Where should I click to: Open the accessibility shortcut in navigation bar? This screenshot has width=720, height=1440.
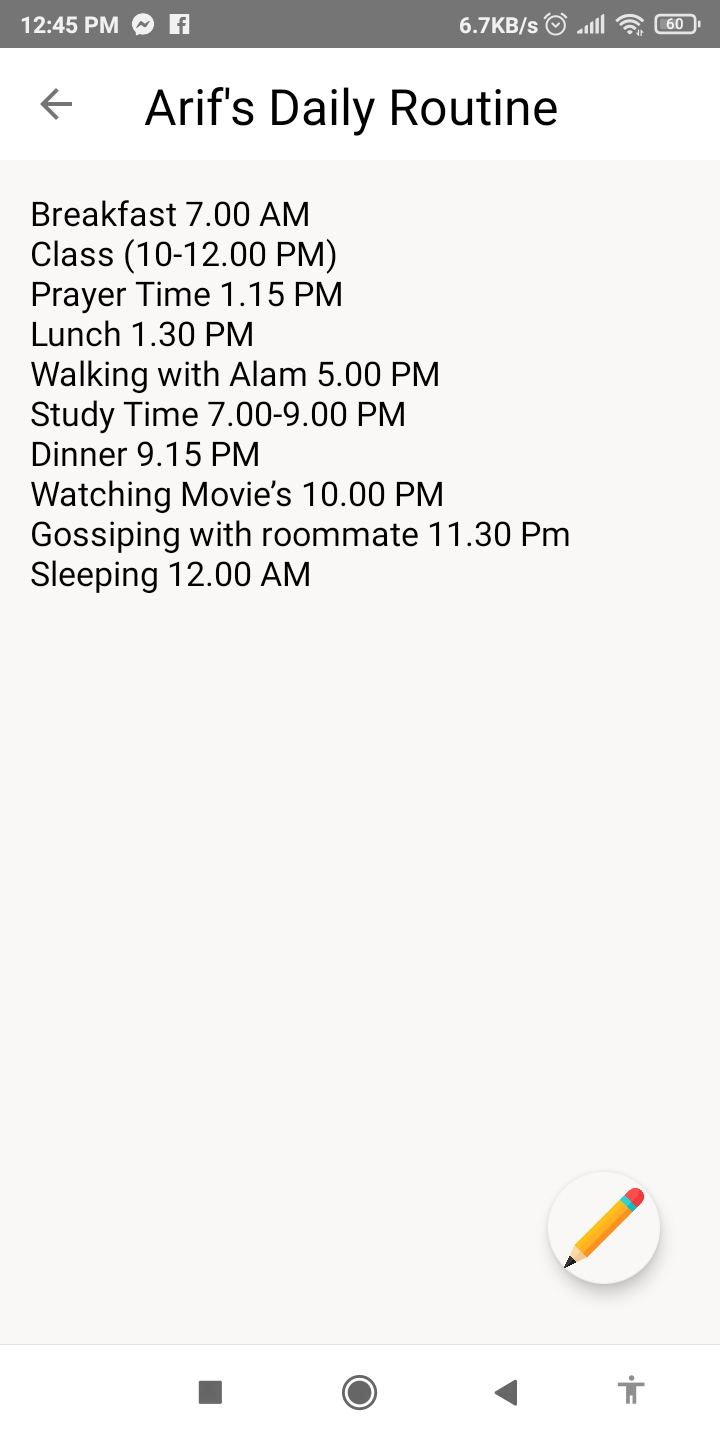point(631,1390)
